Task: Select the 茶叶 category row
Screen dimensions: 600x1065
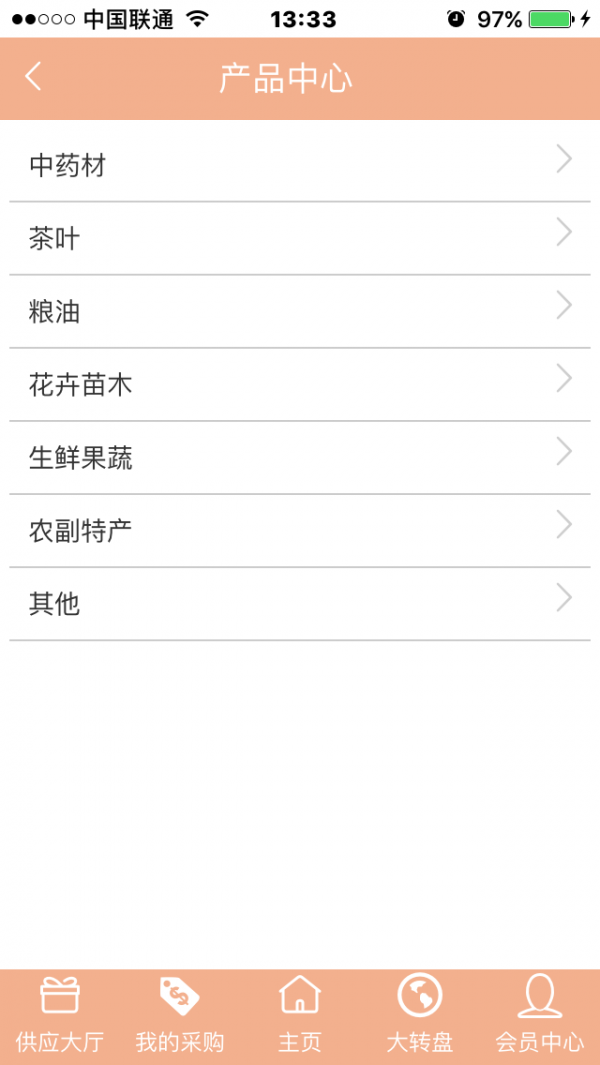Action: (300, 239)
